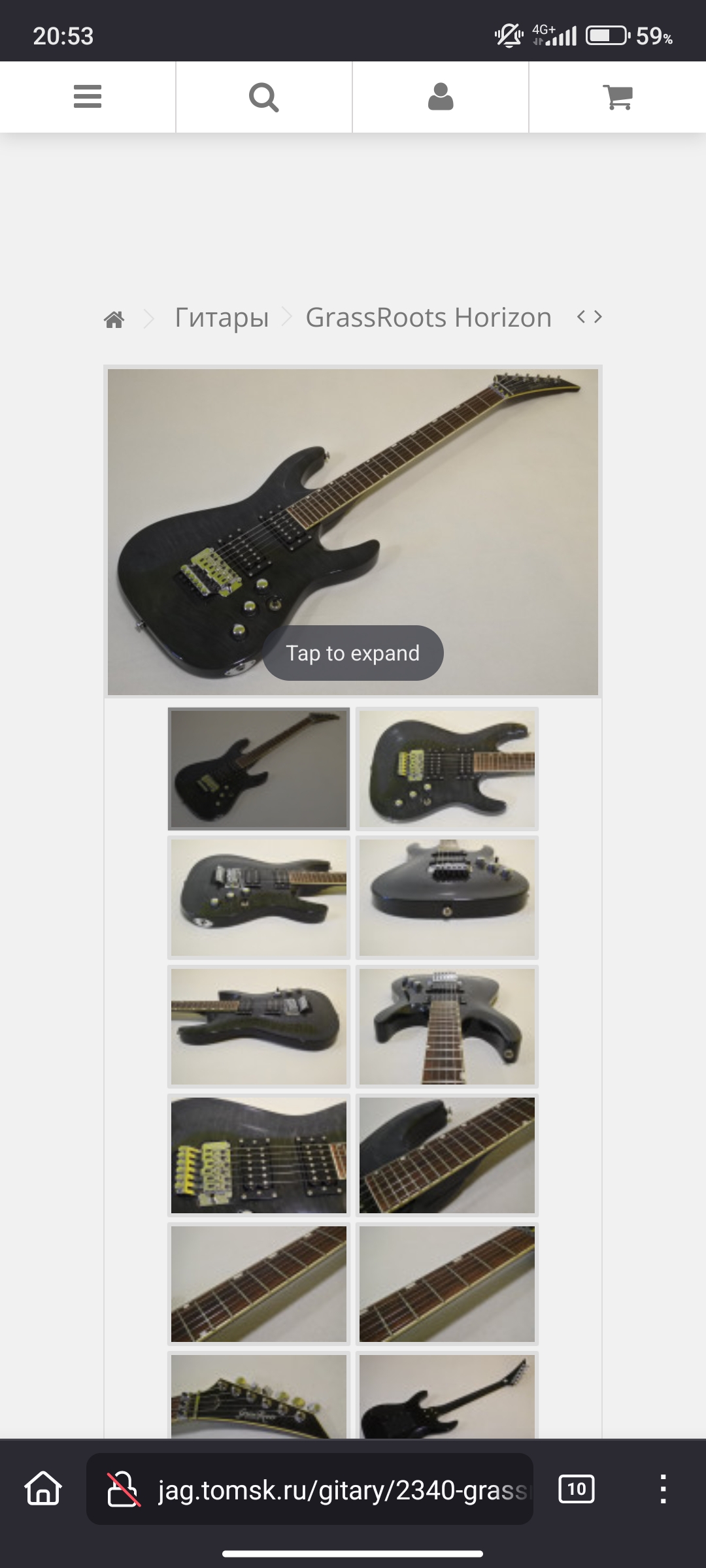Image resolution: width=706 pixels, height=1568 pixels.
Task: Open the shopping cart
Action: 618,97
